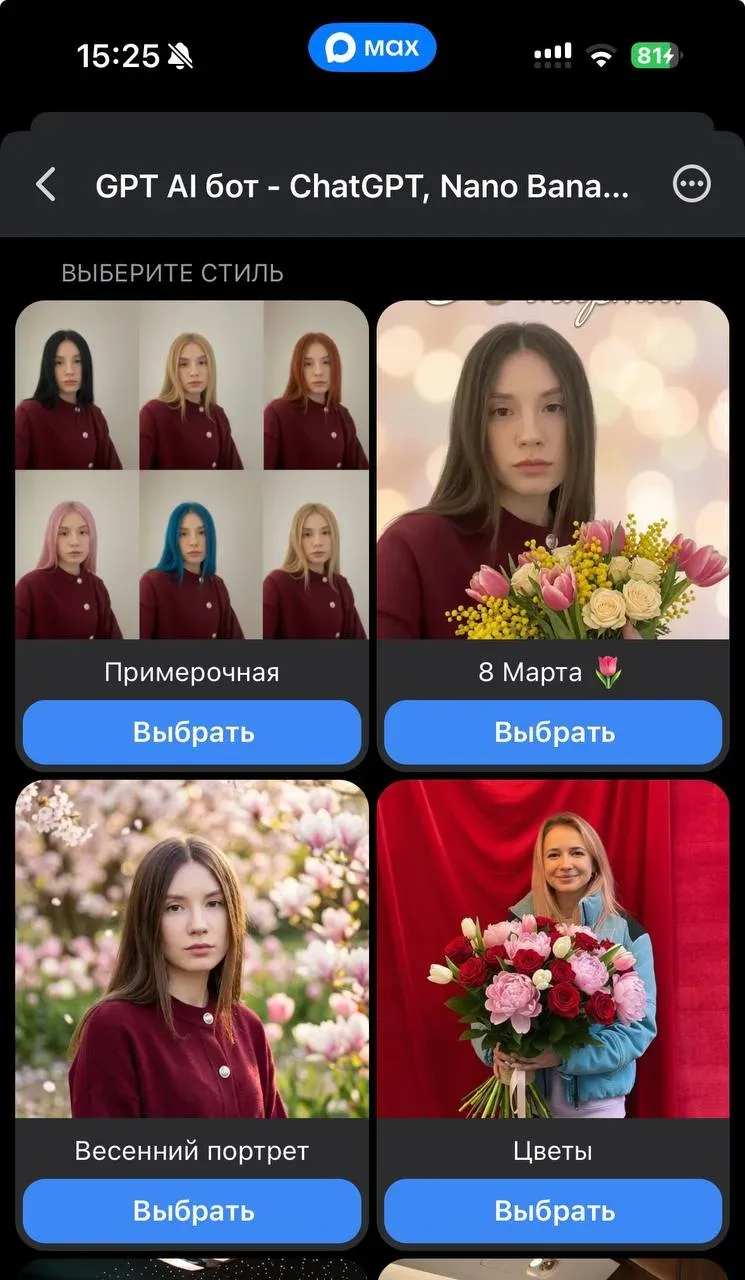The image size is (745, 1280).
Task: View the 8 Марта sample image
Action: (x=553, y=470)
